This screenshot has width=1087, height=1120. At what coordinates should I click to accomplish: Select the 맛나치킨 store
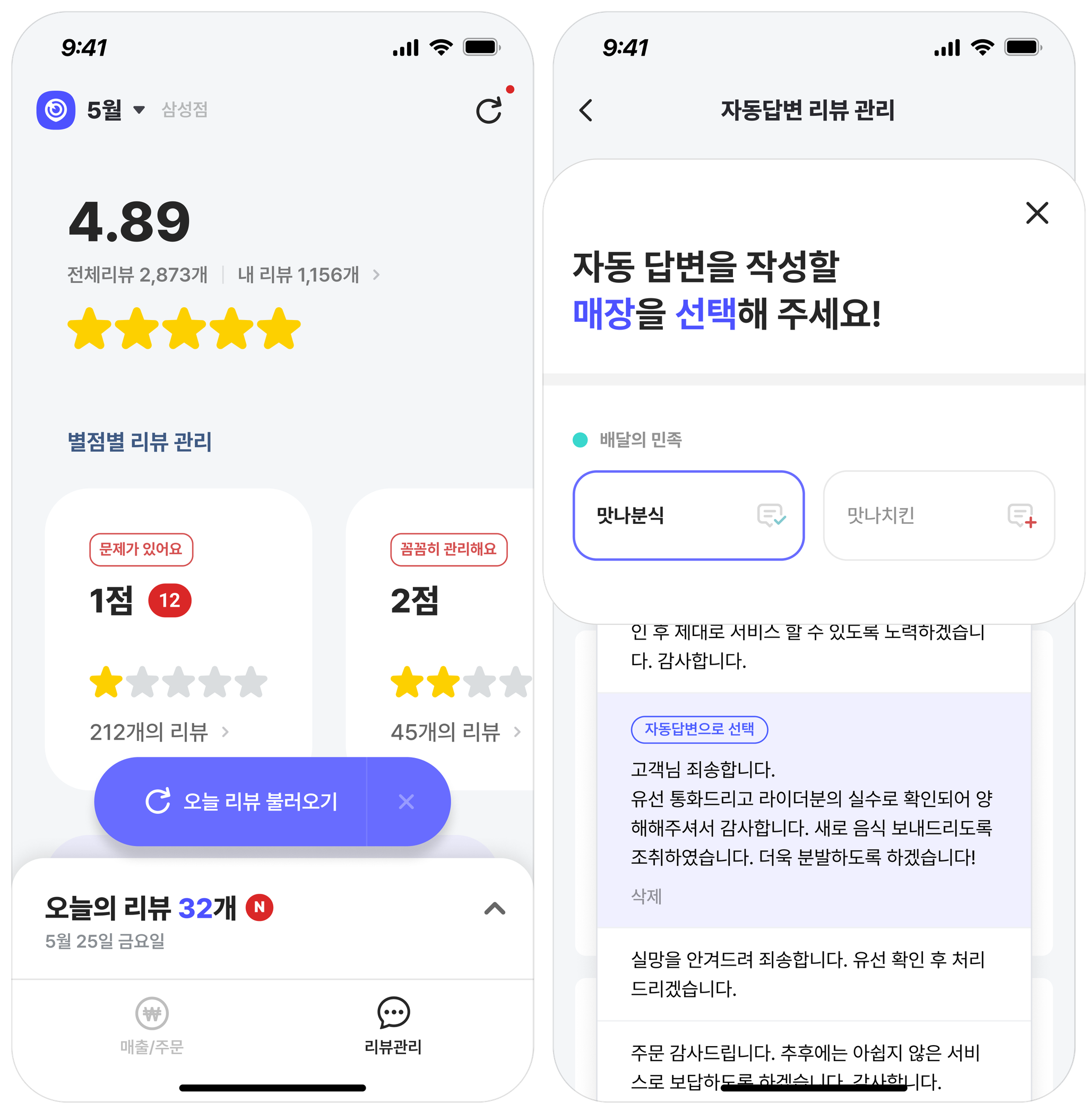click(938, 515)
